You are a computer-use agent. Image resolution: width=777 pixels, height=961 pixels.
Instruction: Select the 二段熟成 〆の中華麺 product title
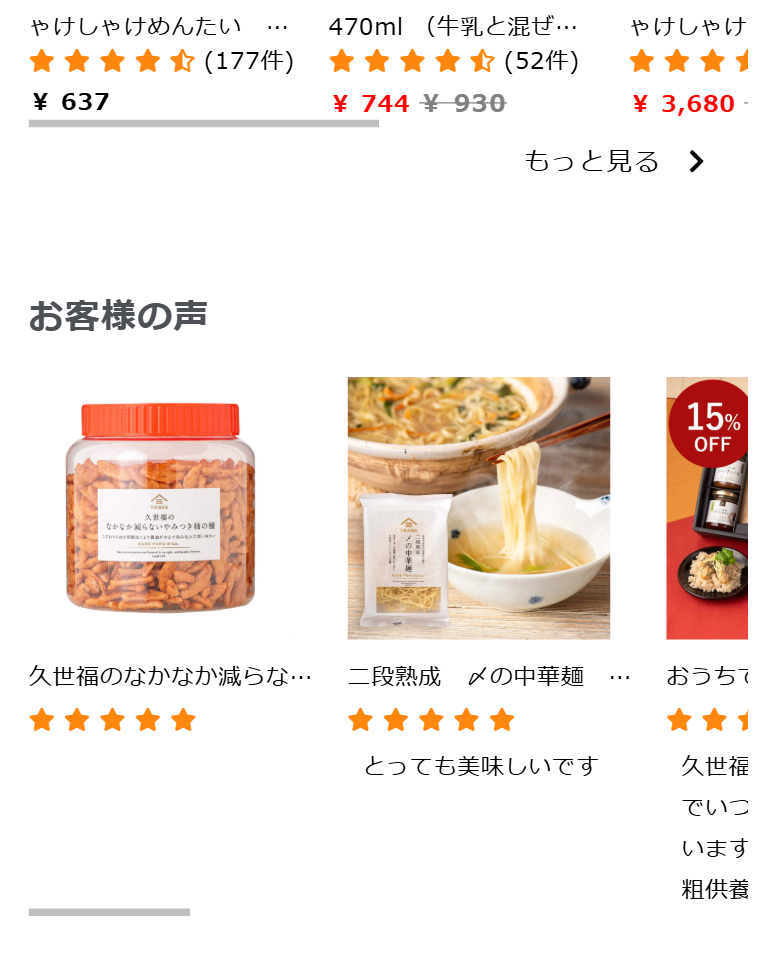click(488, 677)
